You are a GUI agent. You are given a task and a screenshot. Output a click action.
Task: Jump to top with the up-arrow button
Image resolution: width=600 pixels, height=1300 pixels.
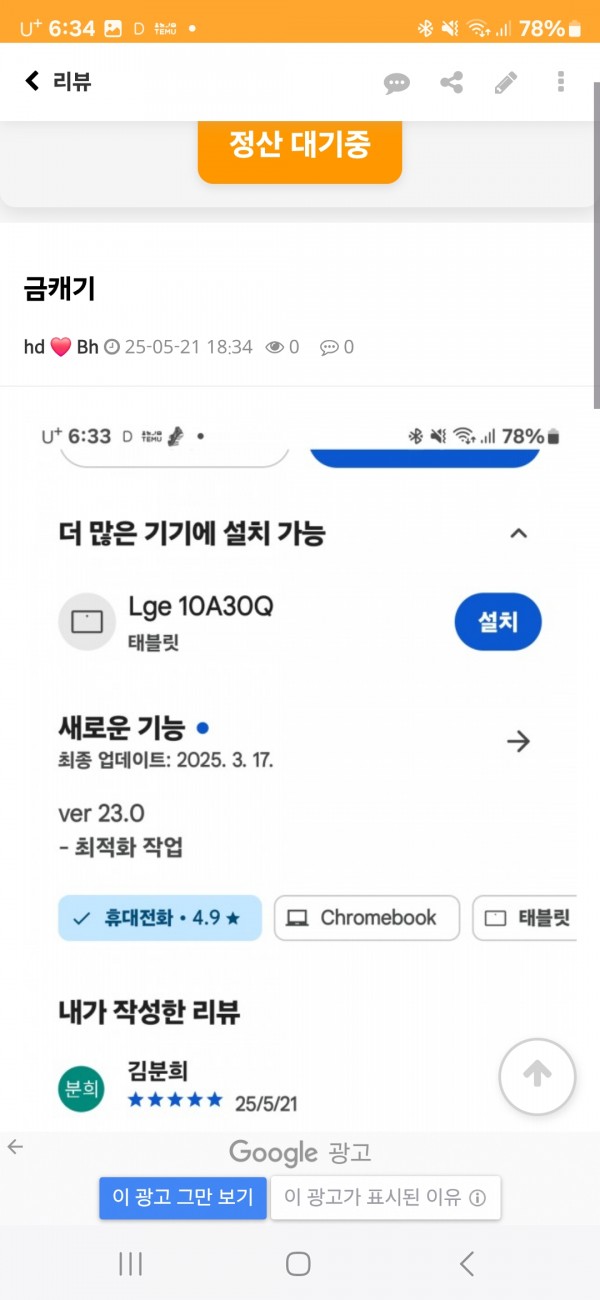[x=537, y=1076]
